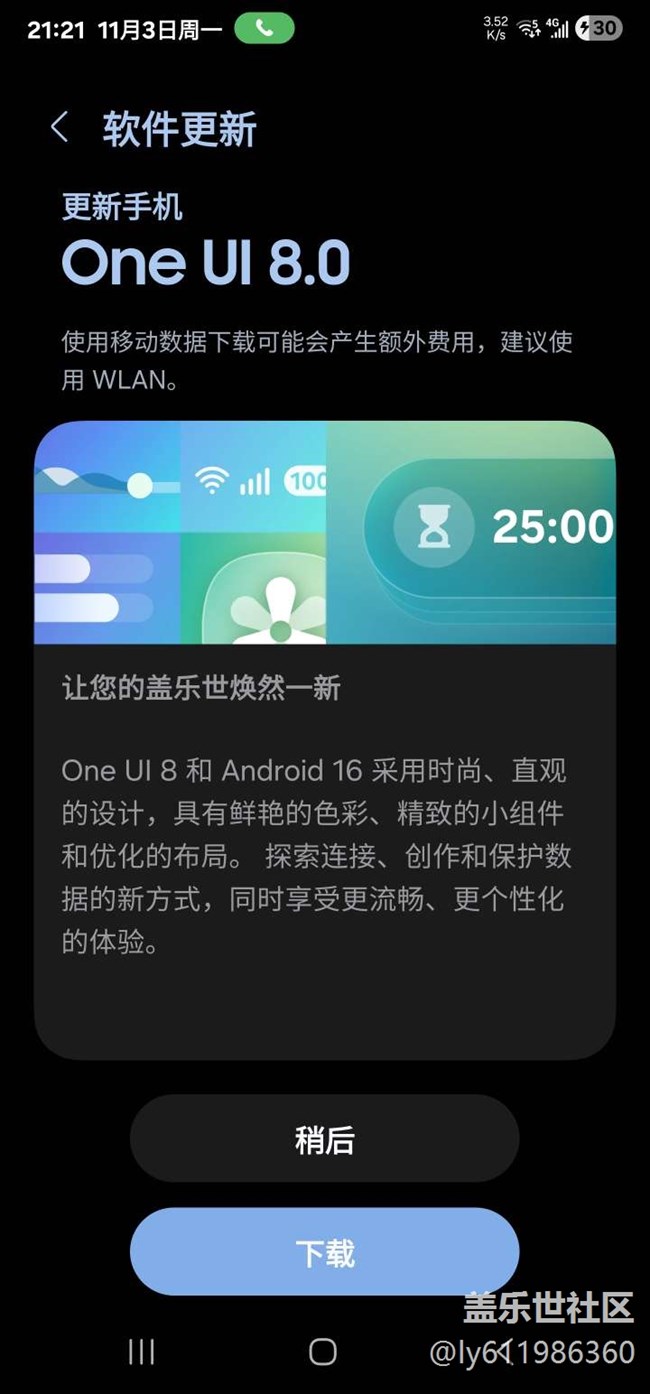
Task: Go to the home screen
Action: [x=323, y=1352]
